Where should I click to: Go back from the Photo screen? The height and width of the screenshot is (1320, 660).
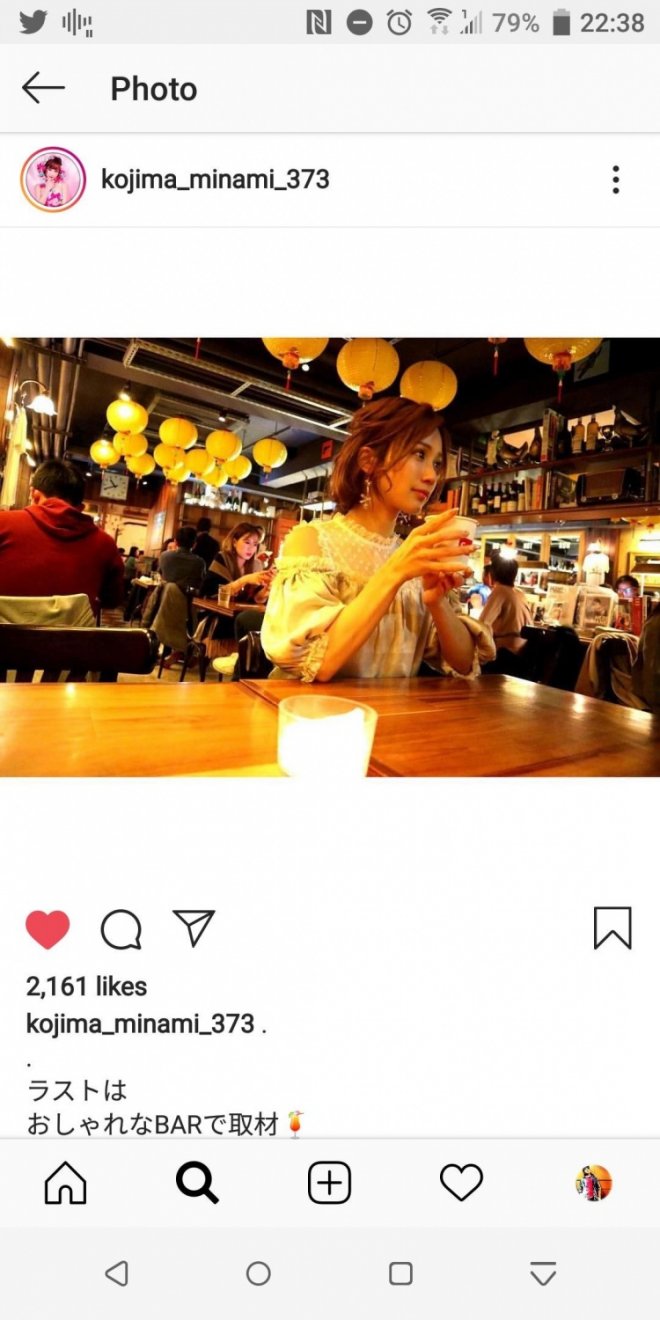[x=43, y=88]
